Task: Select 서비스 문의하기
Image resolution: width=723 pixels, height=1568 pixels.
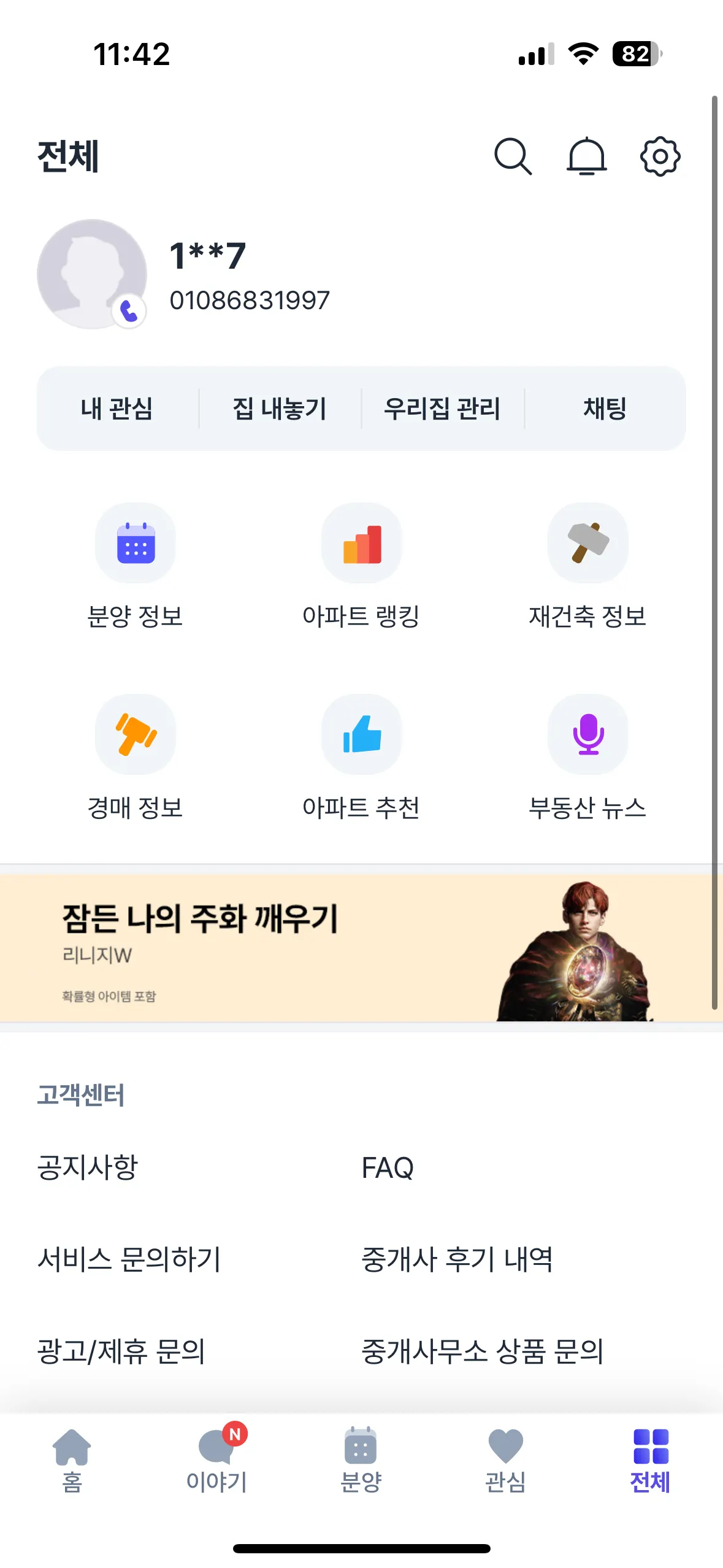Action: 129,1259
